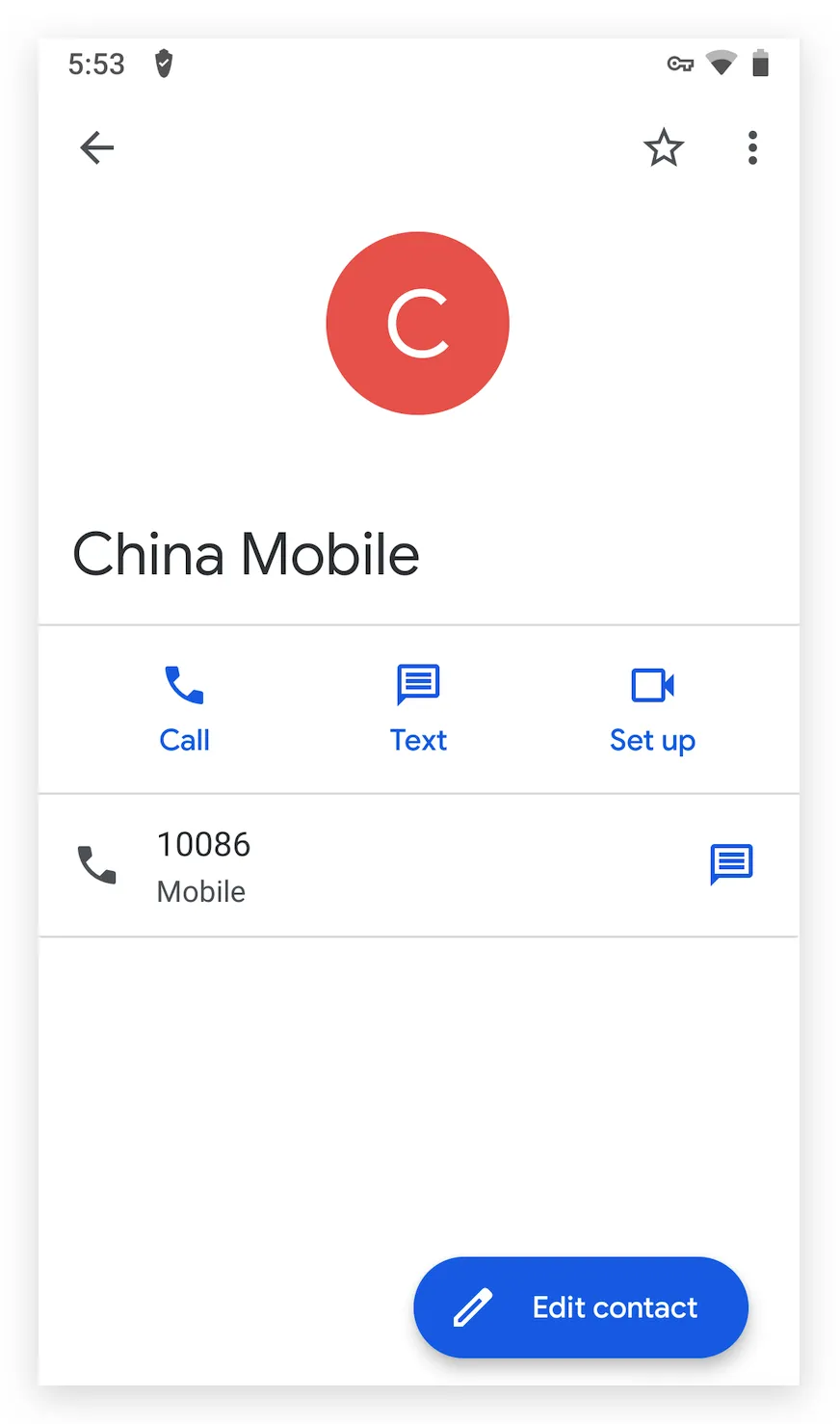
Task: Tap Edit contact button
Action: coord(581,1306)
